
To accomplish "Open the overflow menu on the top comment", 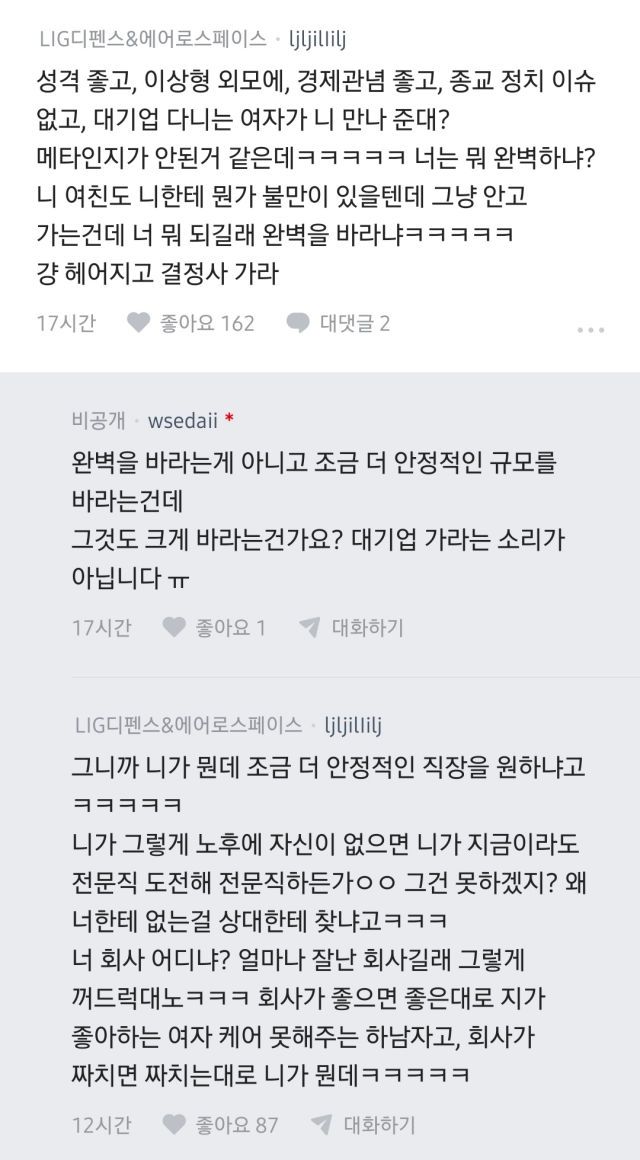I will coord(590,330).
